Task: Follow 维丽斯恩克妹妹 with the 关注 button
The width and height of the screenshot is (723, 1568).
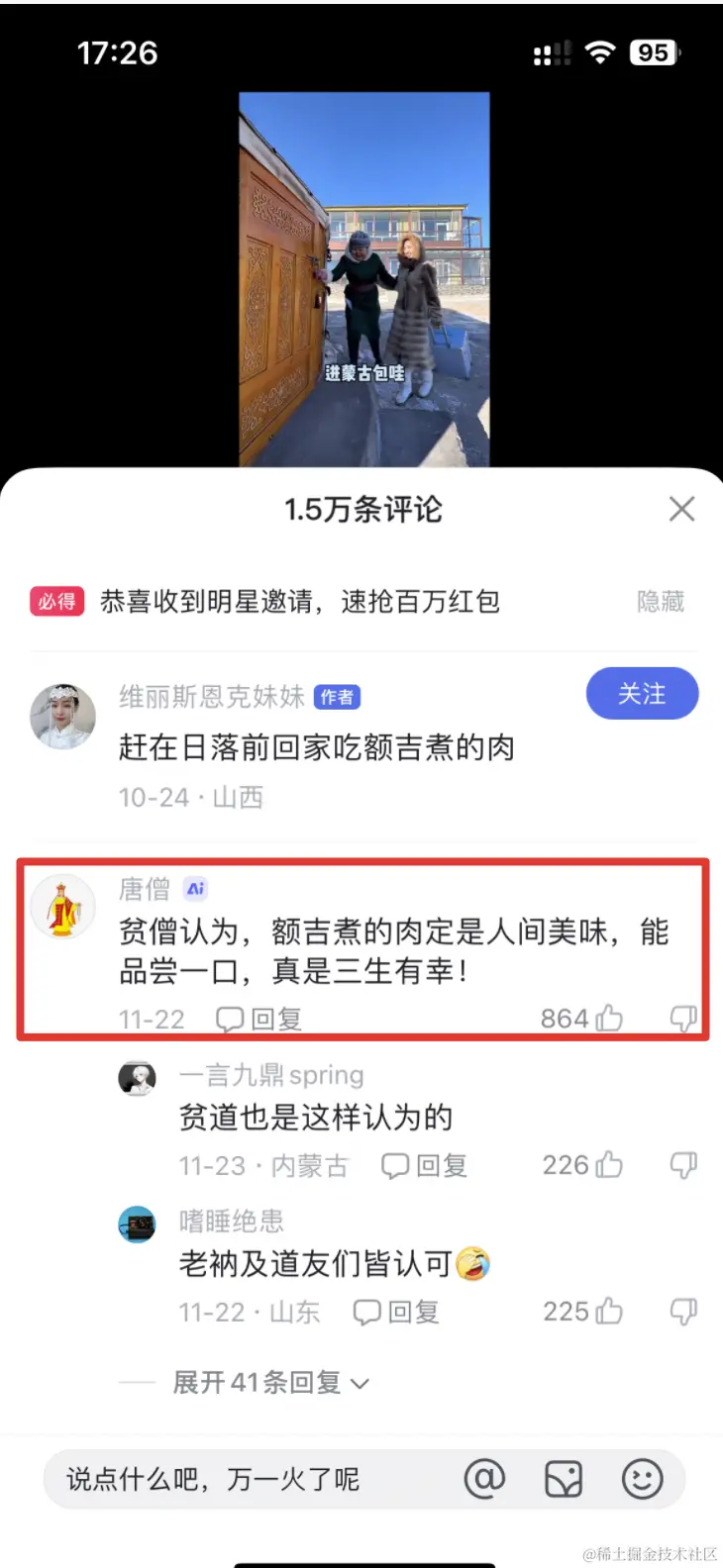Action: coord(642,694)
